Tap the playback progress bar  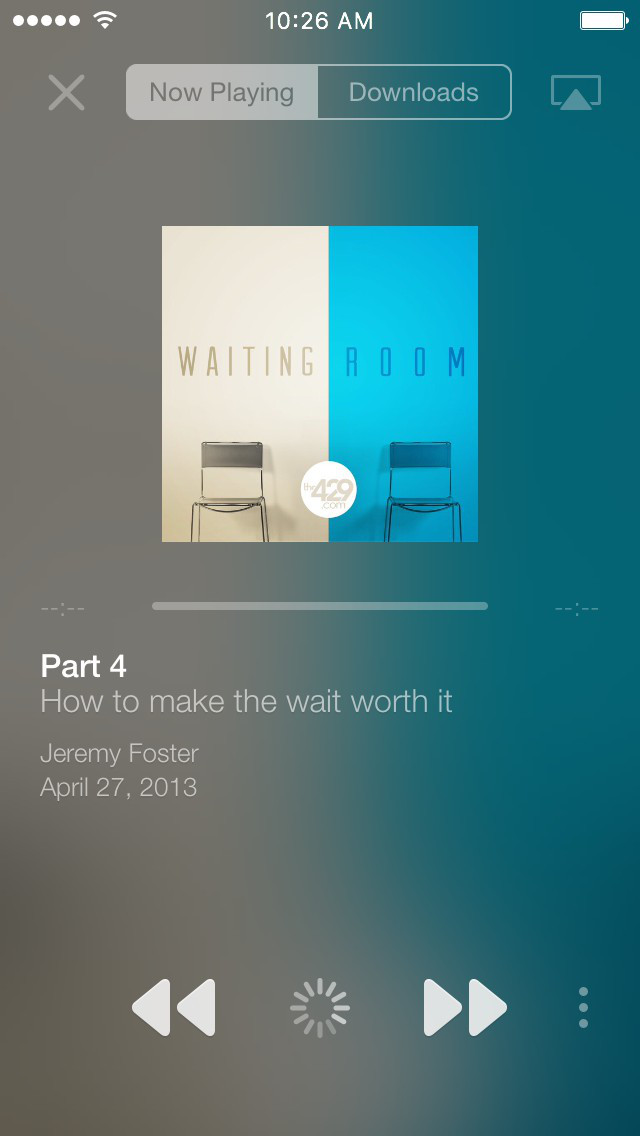click(x=320, y=606)
